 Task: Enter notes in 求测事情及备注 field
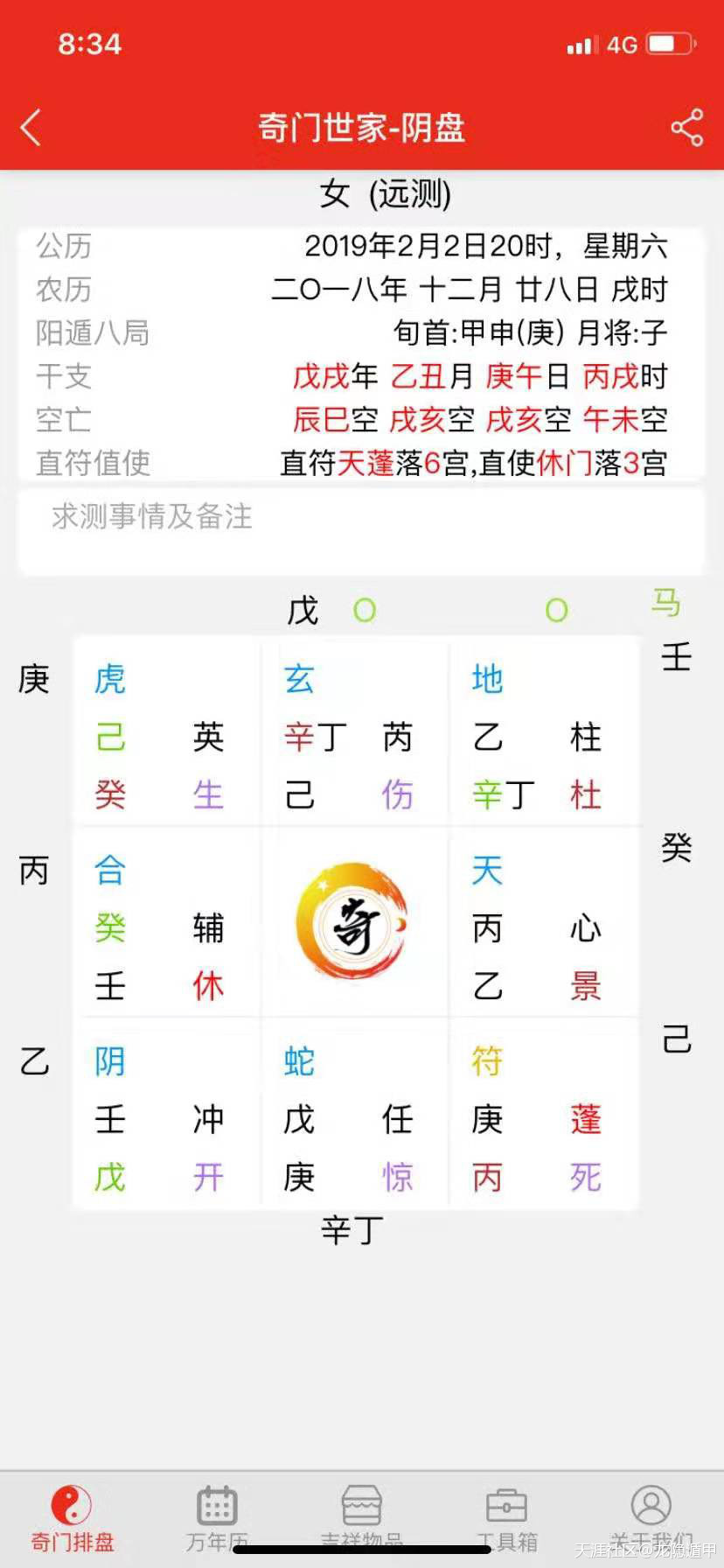[x=361, y=532]
